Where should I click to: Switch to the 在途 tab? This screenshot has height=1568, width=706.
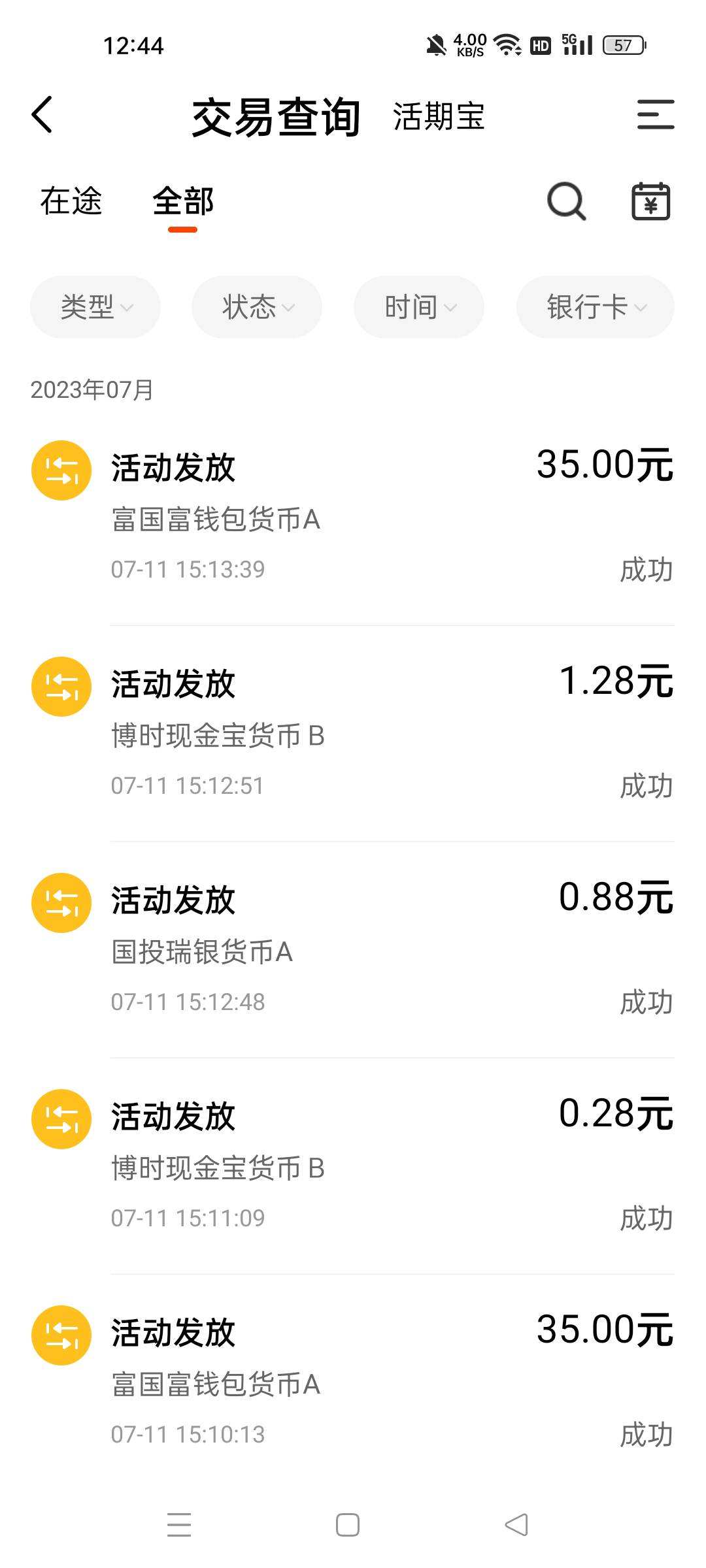(71, 201)
